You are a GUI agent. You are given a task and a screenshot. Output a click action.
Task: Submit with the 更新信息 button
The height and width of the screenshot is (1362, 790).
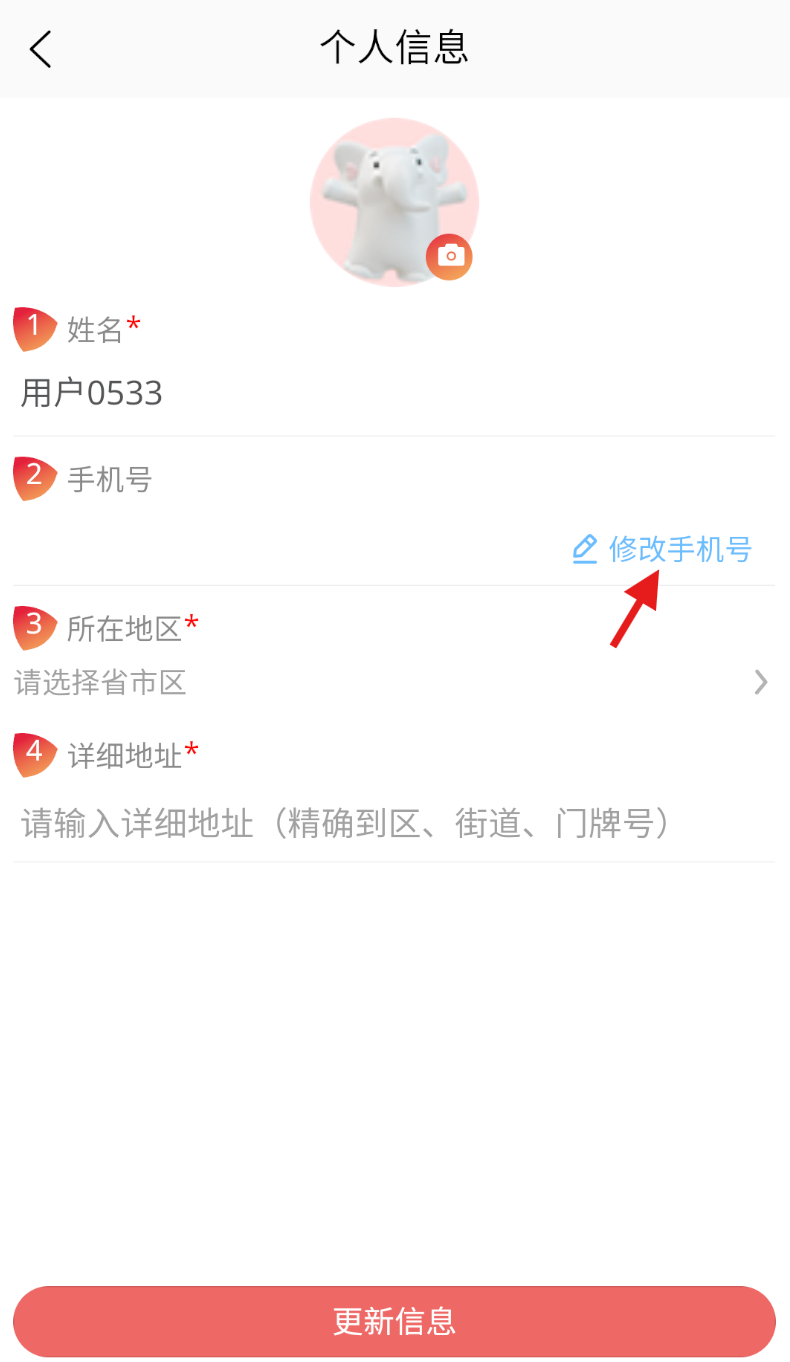click(x=394, y=1321)
